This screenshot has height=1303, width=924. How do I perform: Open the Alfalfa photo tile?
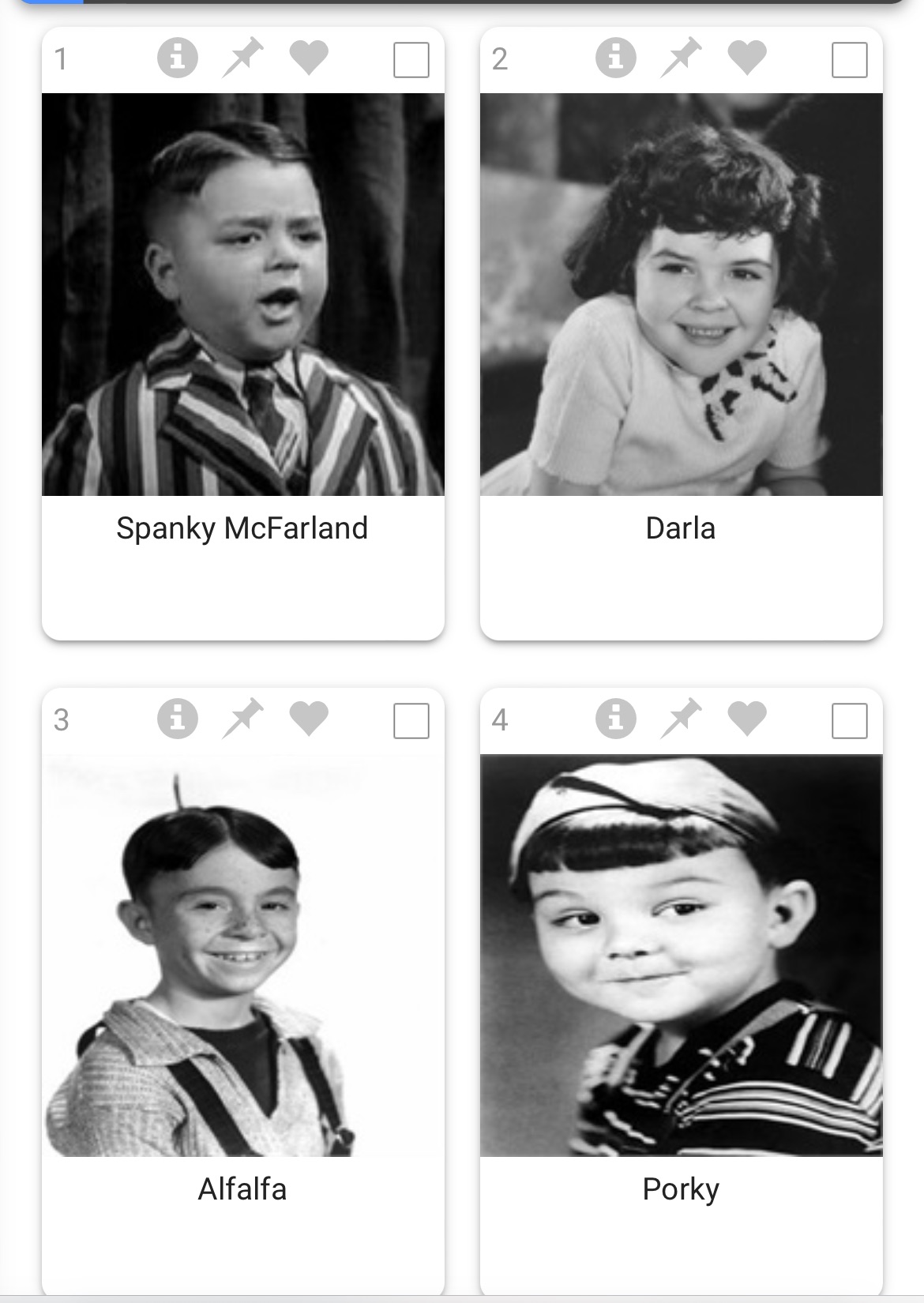pyautogui.click(x=242, y=955)
